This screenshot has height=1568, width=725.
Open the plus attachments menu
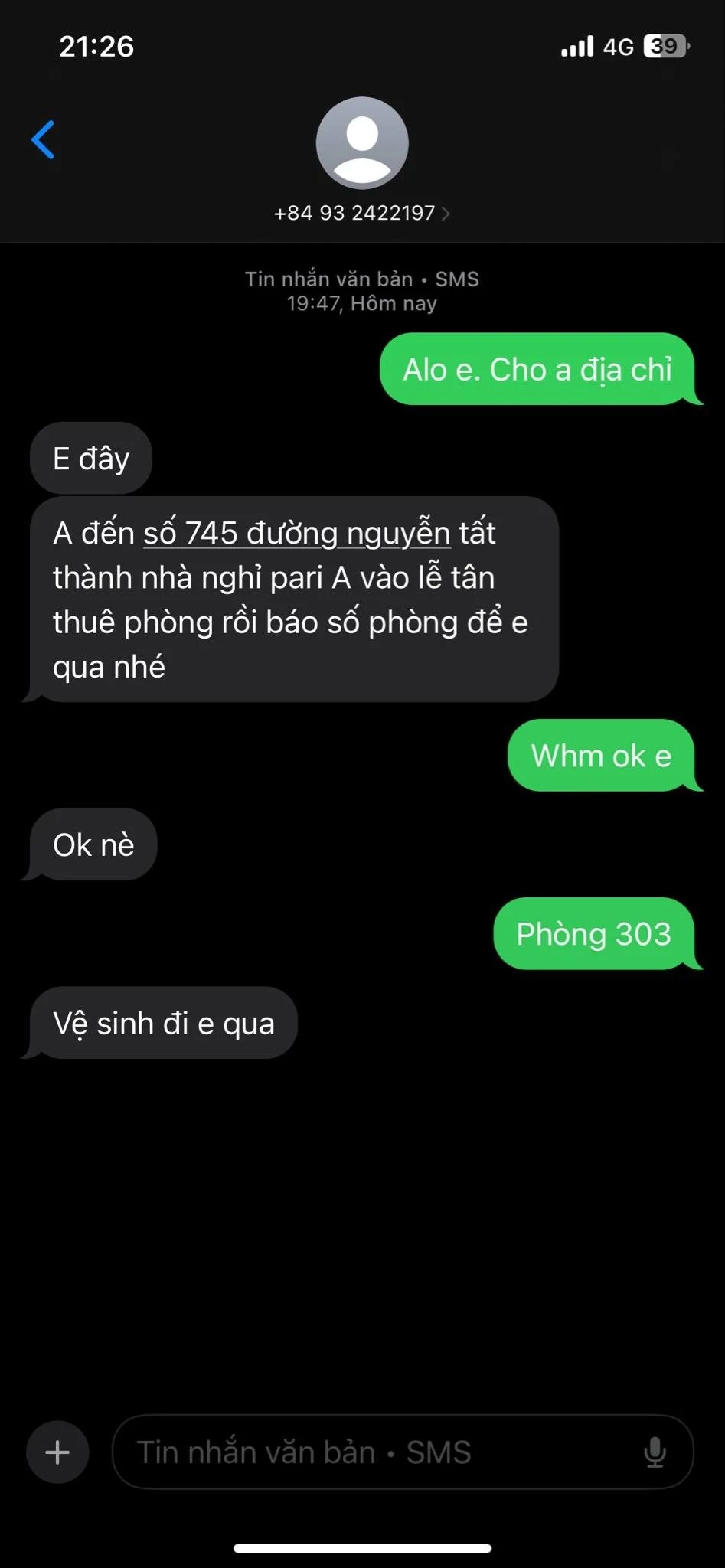point(57,1452)
